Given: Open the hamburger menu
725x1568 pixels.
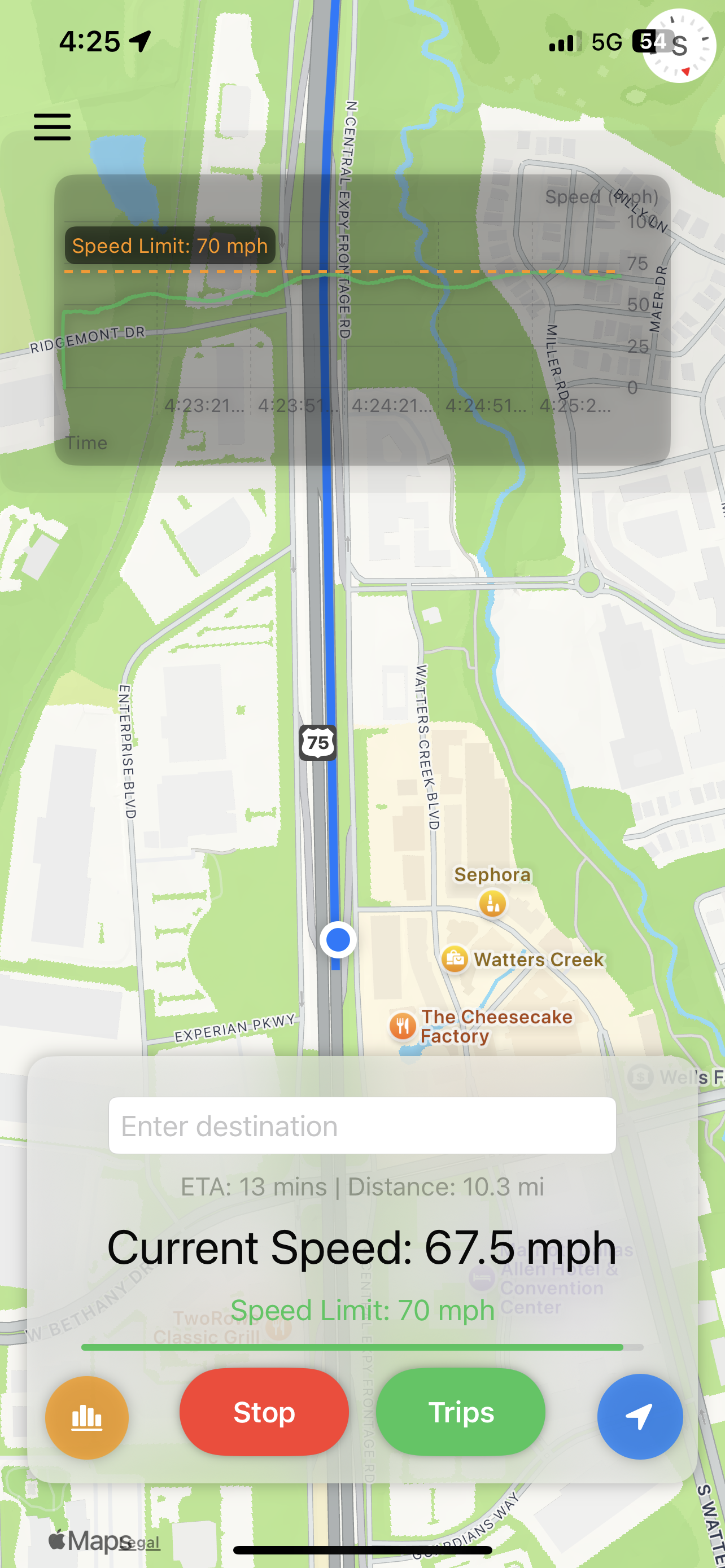Looking at the screenshot, I should tap(53, 126).
